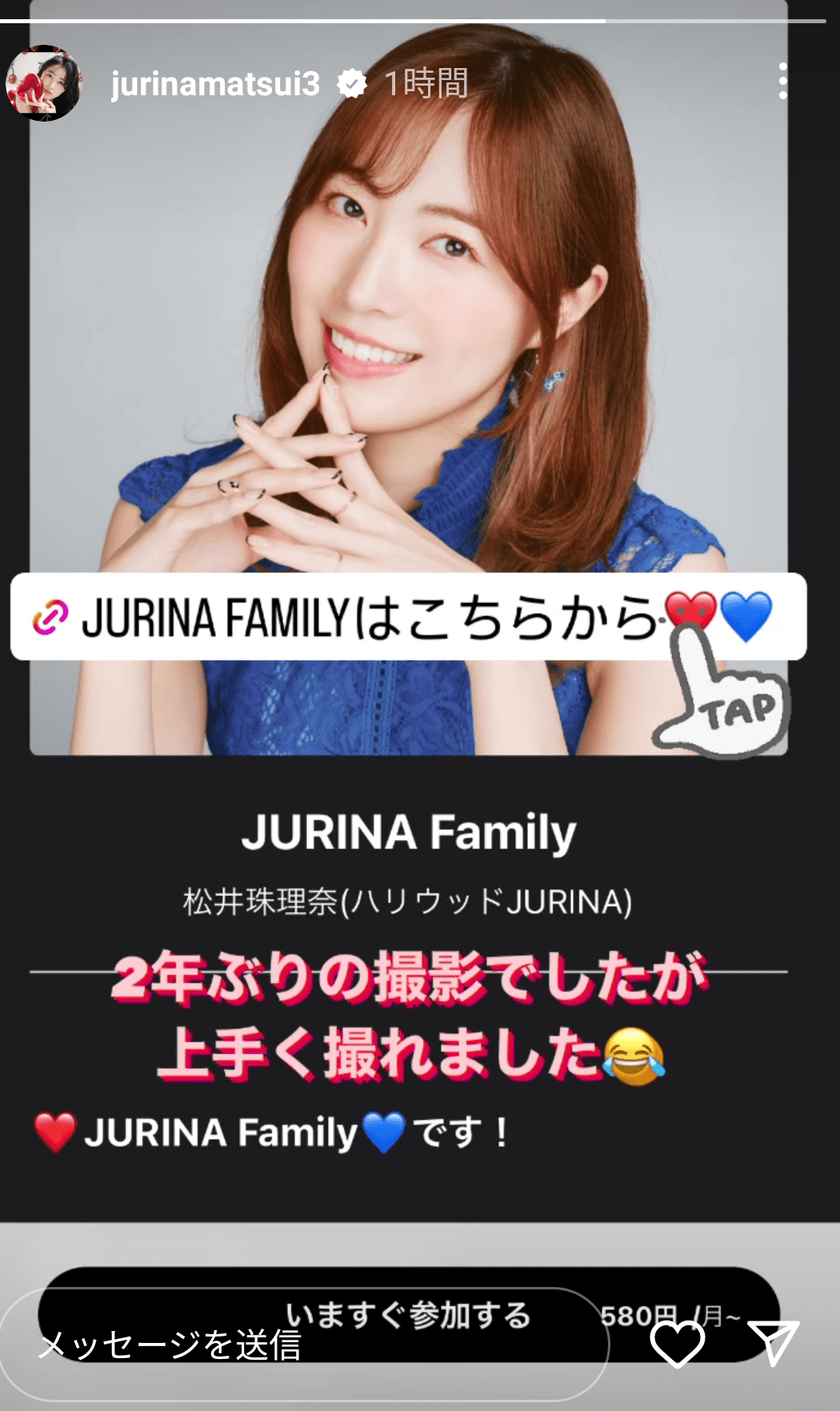Like this story with the heart
The height and width of the screenshot is (1411, 840).
pos(678,1345)
